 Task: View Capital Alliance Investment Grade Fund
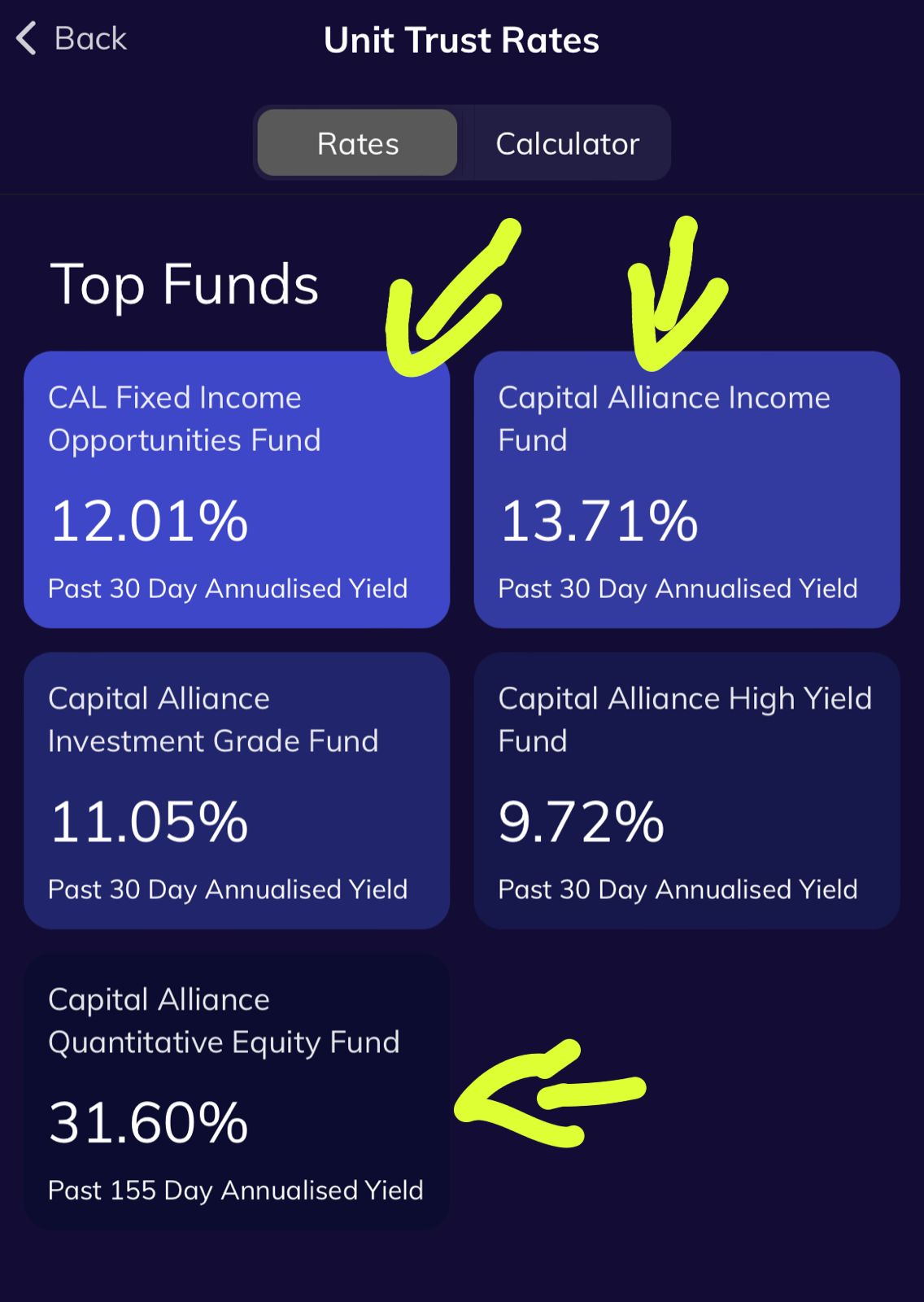pyautogui.click(x=237, y=791)
